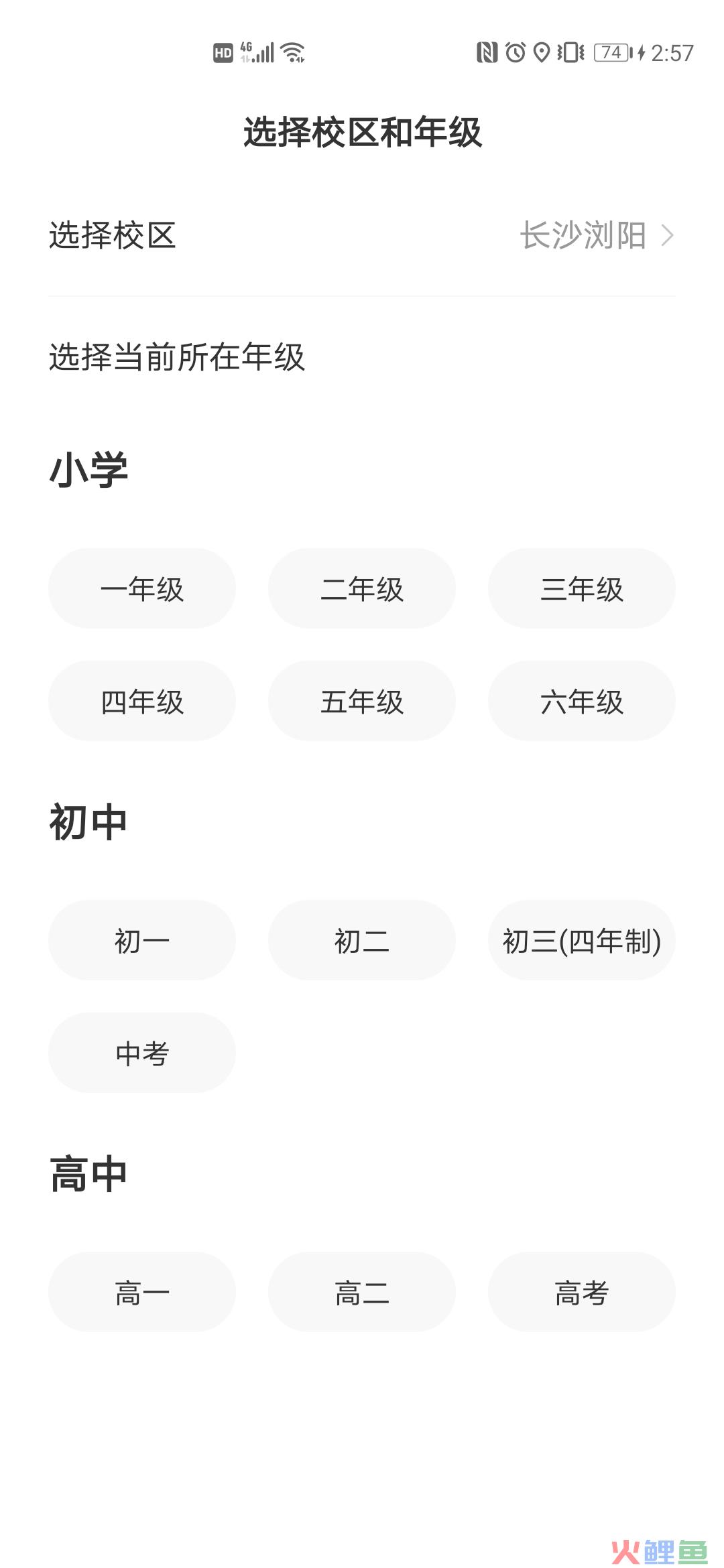Pick 高一 under 高中
The image size is (724, 1568).
pyautogui.click(x=142, y=1292)
